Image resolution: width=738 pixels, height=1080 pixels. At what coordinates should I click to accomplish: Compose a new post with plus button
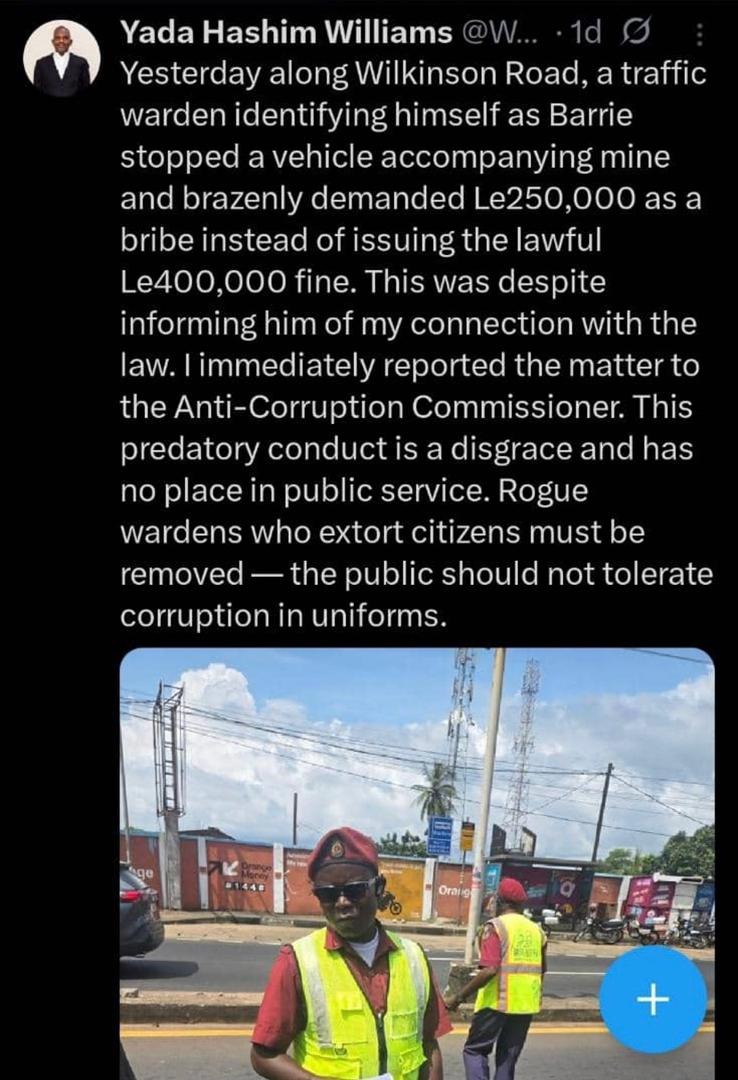pyautogui.click(x=653, y=1001)
